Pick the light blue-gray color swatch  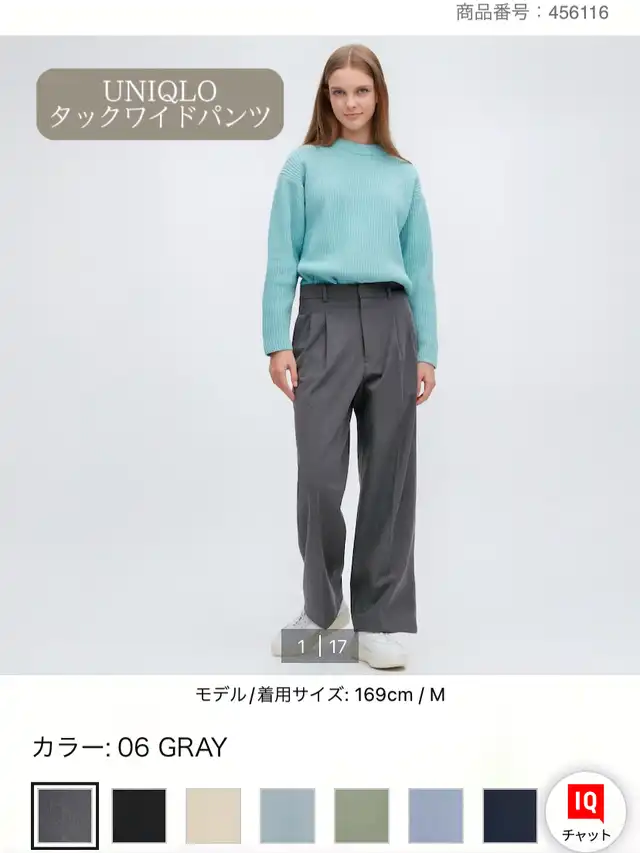[x=287, y=815]
